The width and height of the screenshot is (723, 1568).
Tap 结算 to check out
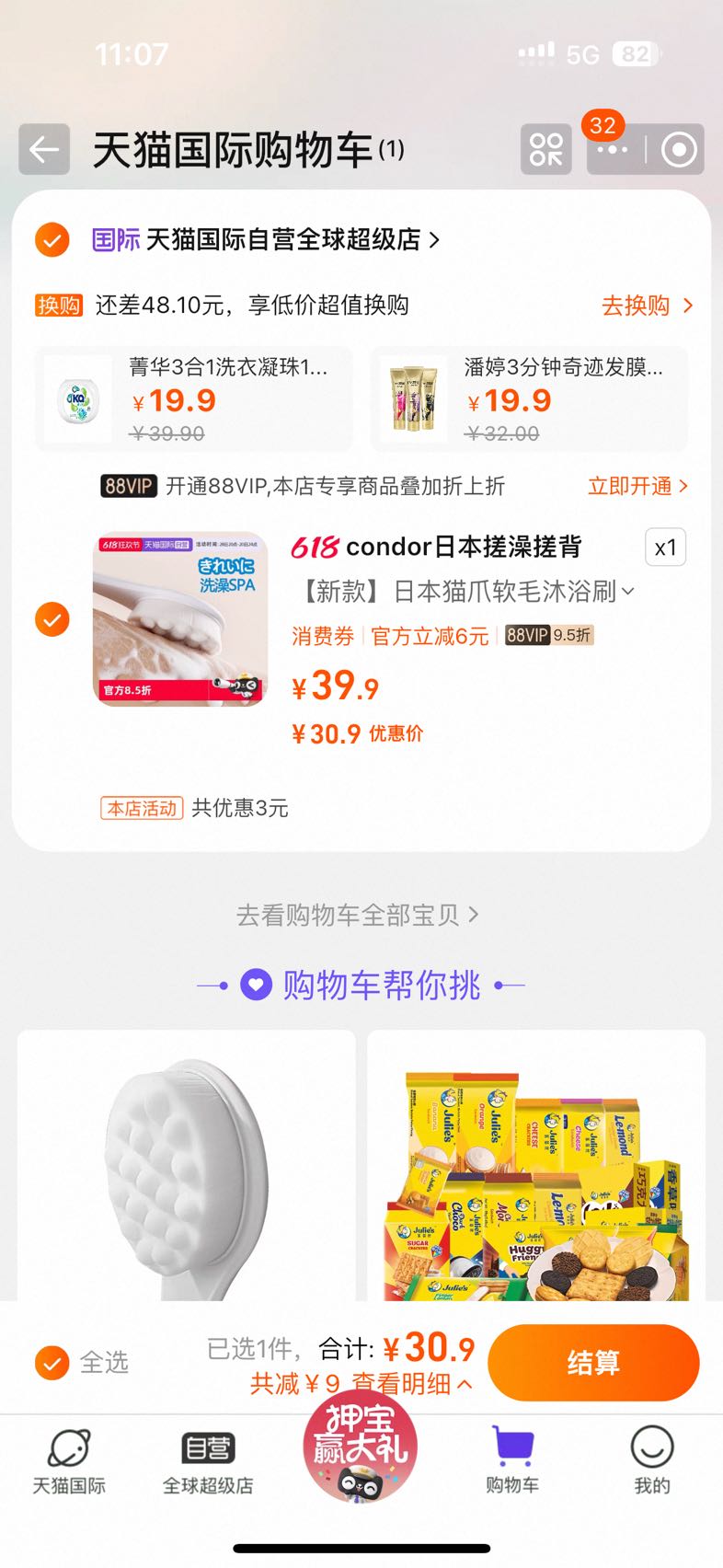(x=593, y=1363)
